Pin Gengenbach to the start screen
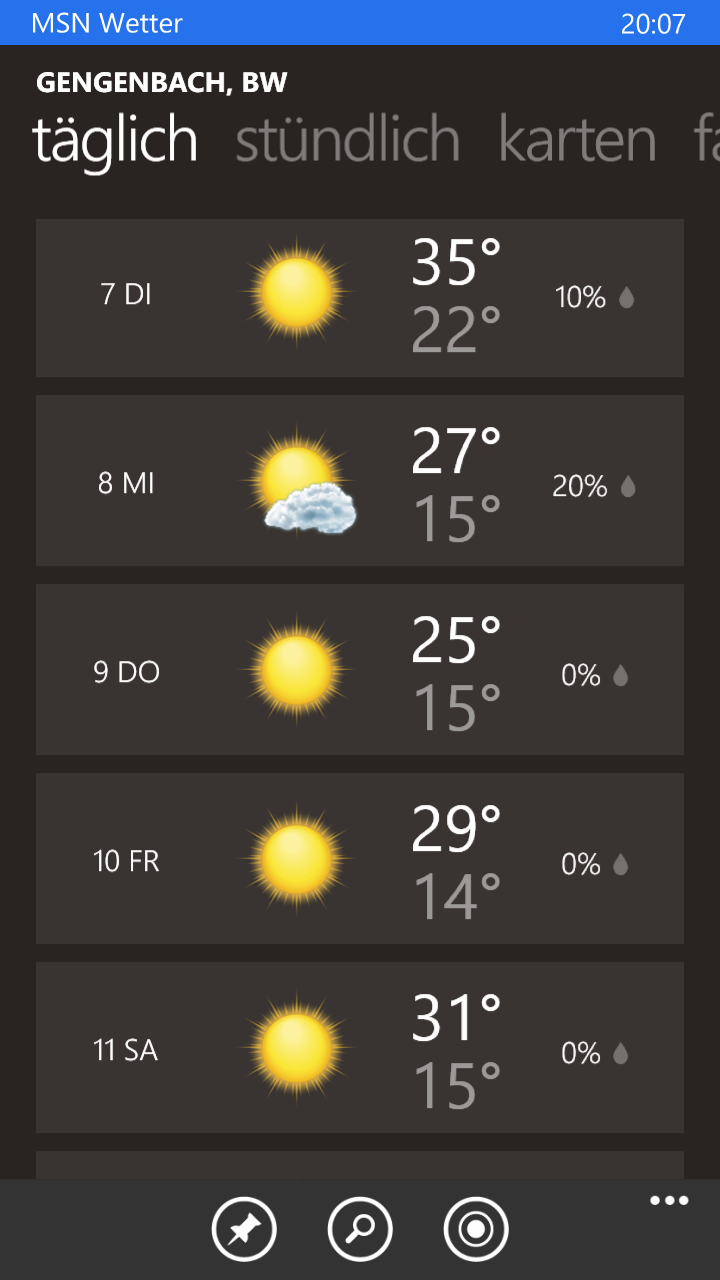This screenshot has width=720, height=1280. pyautogui.click(x=244, y=1229)
